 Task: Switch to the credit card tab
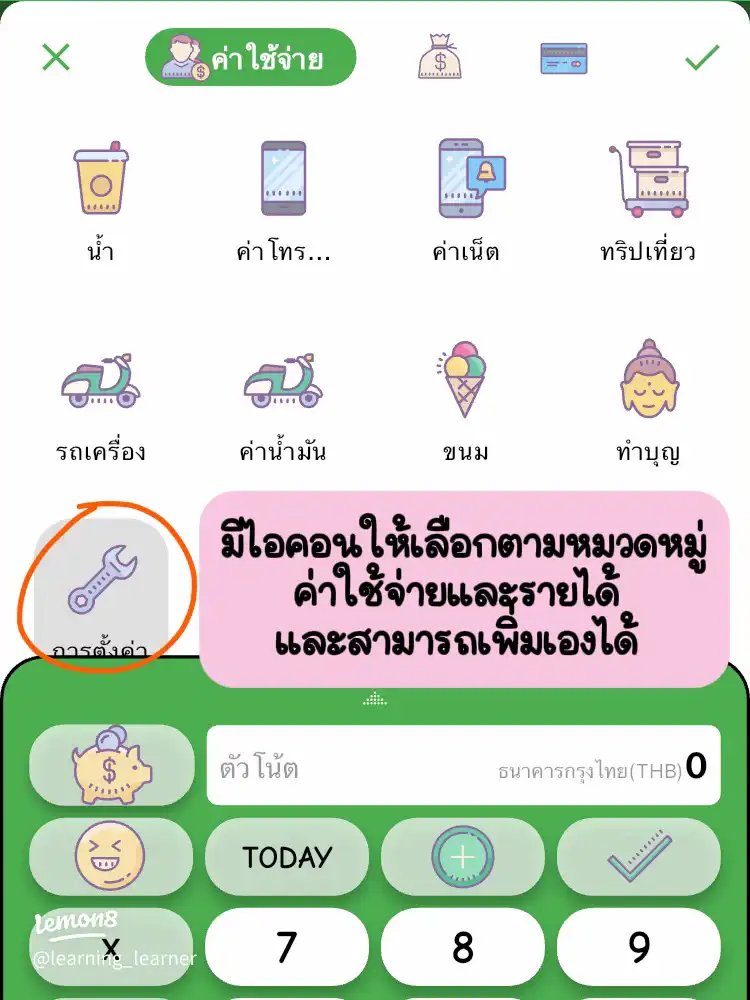(x=562, y=57)
